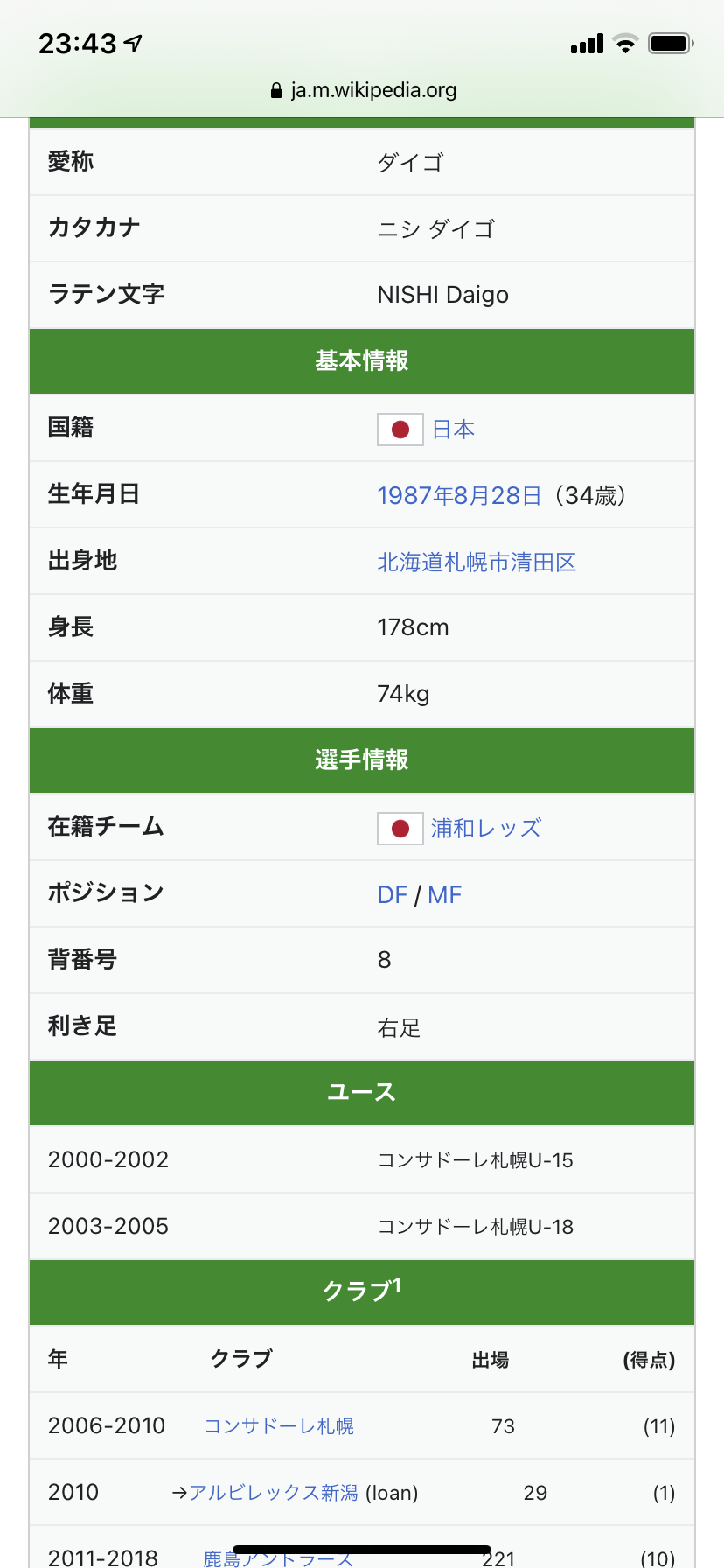Open the 日本 nationality link
The width and height of the screenshot is (724, 1568).
(x=453, y=430)
